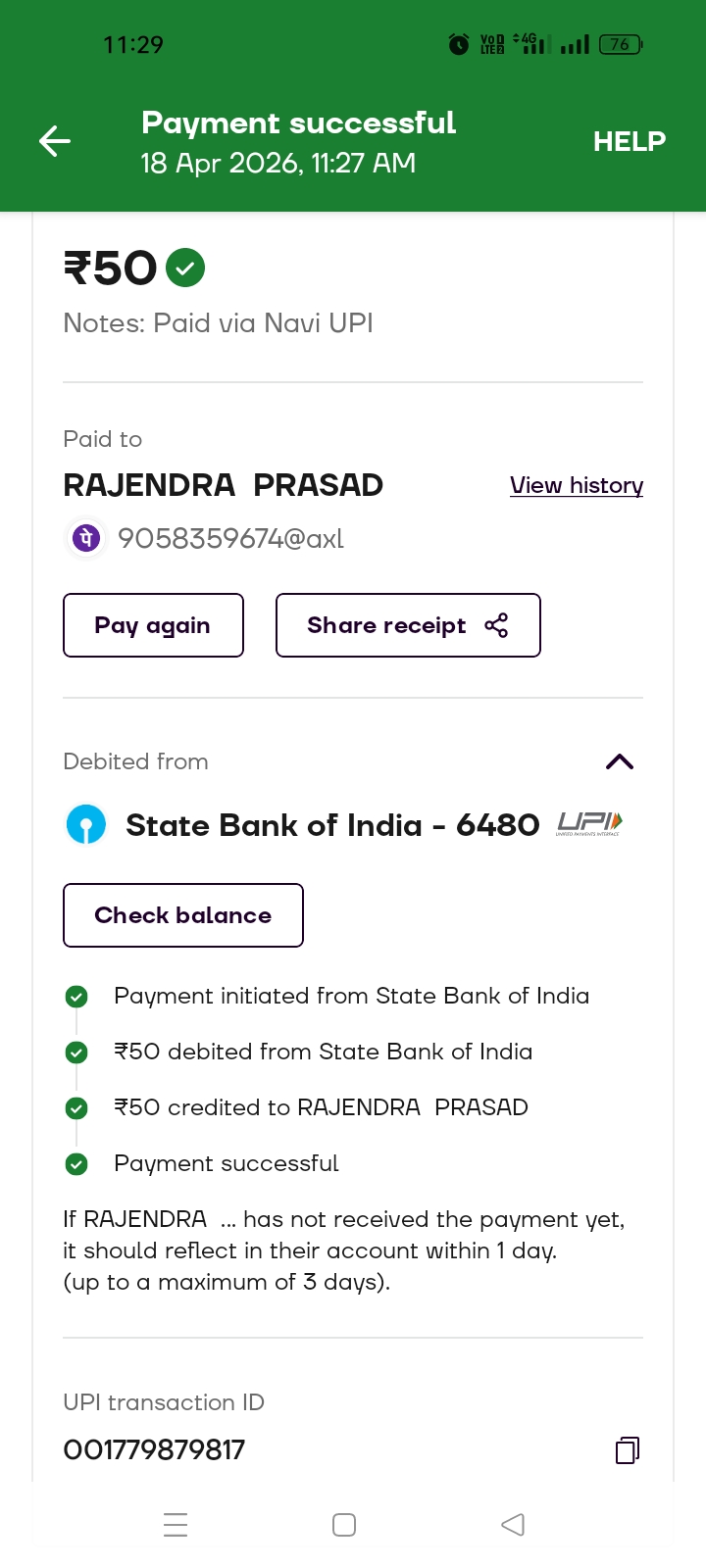Go to the home screen

tap(344, 1525)
